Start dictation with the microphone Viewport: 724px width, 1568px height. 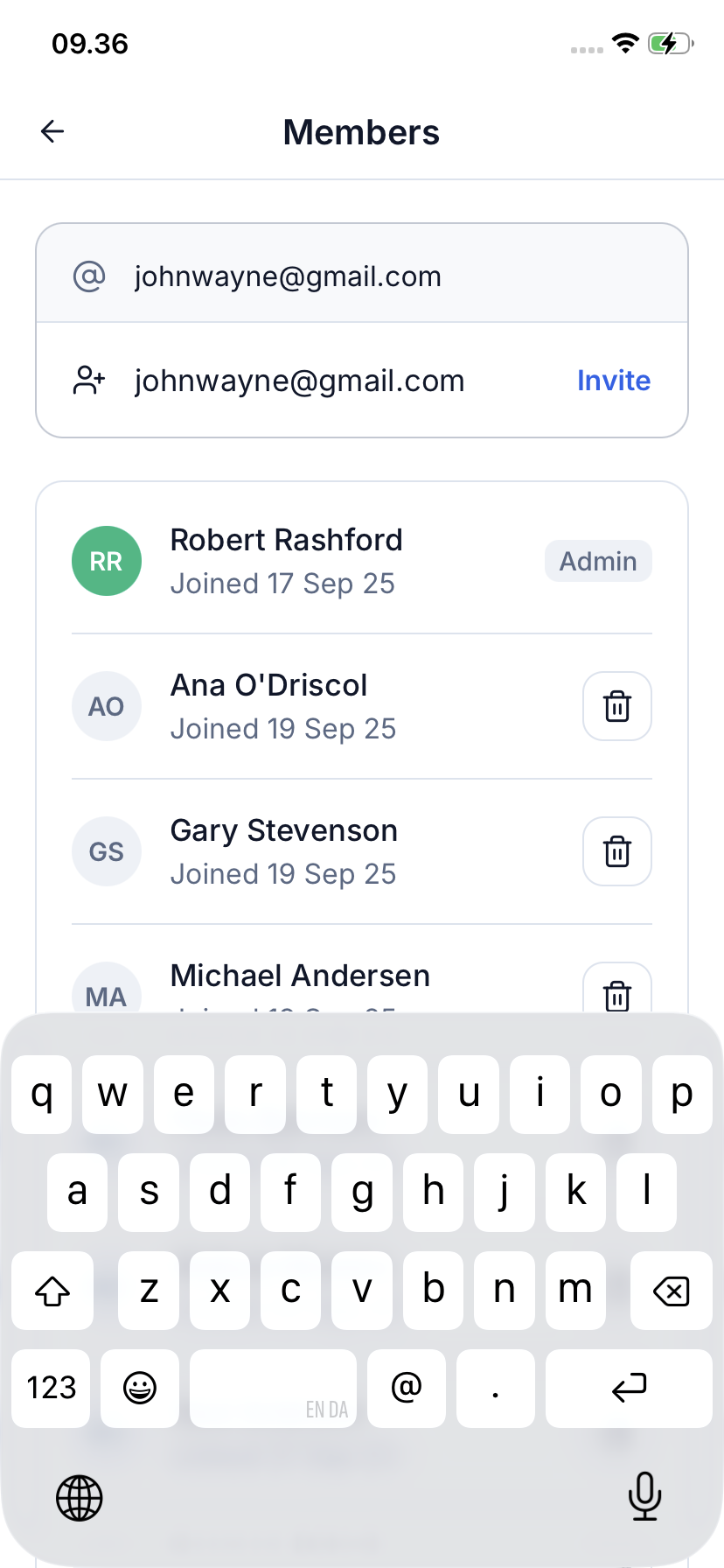pyautogui.click(x=644, y=1497)
